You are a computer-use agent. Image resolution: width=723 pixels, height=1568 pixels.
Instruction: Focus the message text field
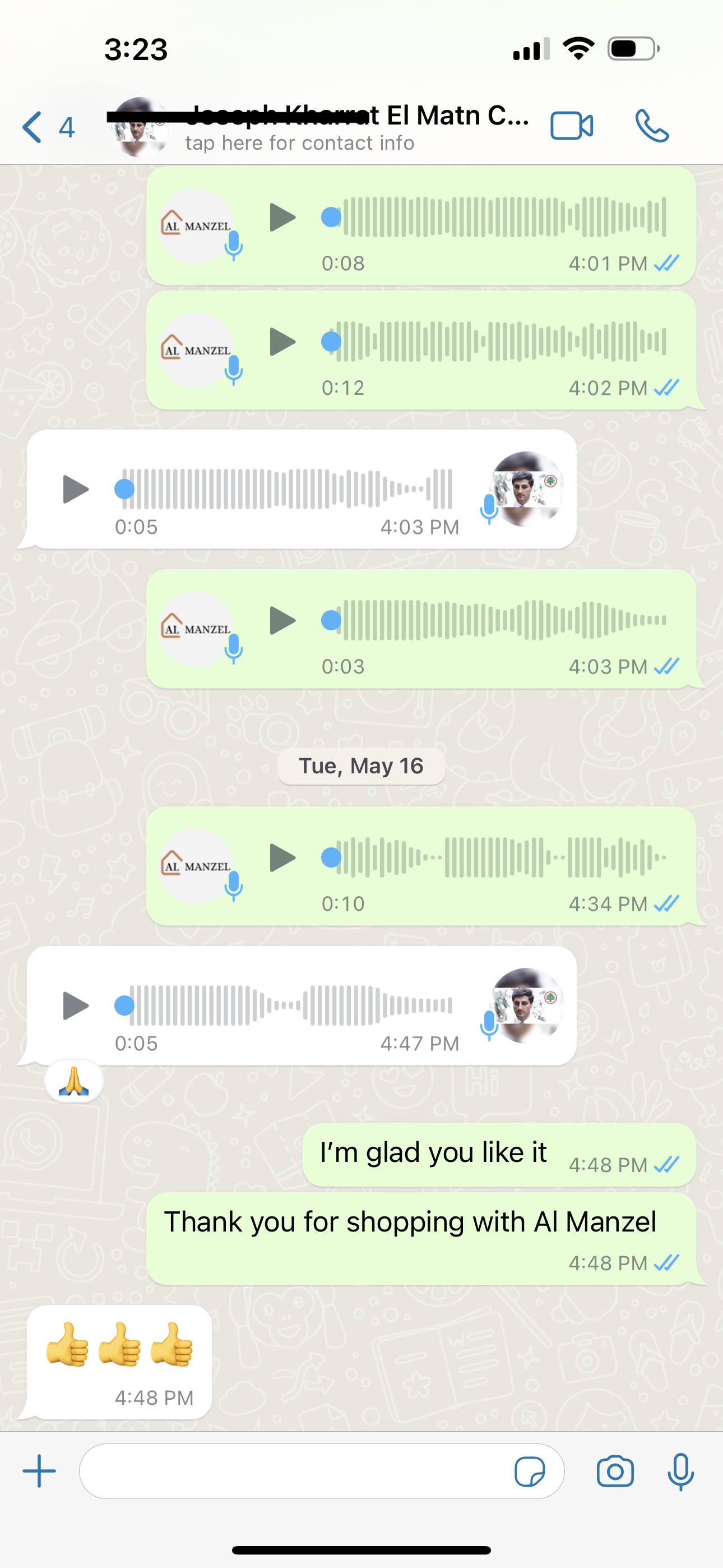click(292, 1471)
